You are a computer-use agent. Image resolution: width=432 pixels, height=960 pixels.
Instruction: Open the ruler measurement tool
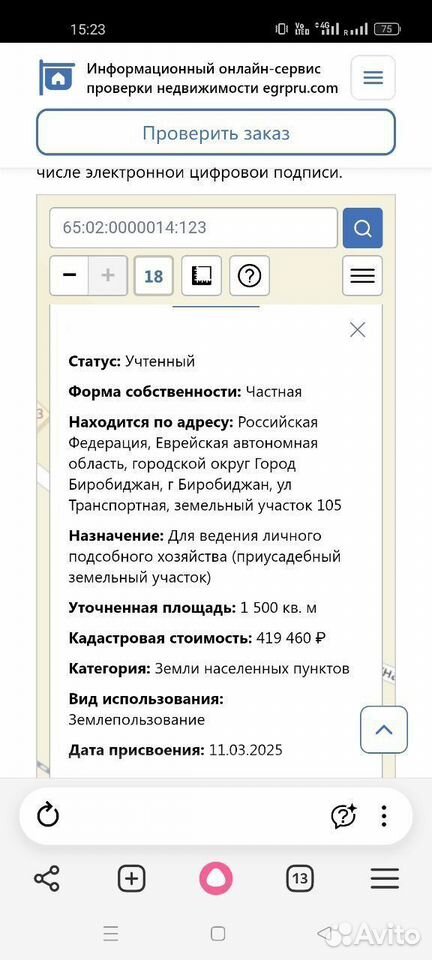click(202, 276)
